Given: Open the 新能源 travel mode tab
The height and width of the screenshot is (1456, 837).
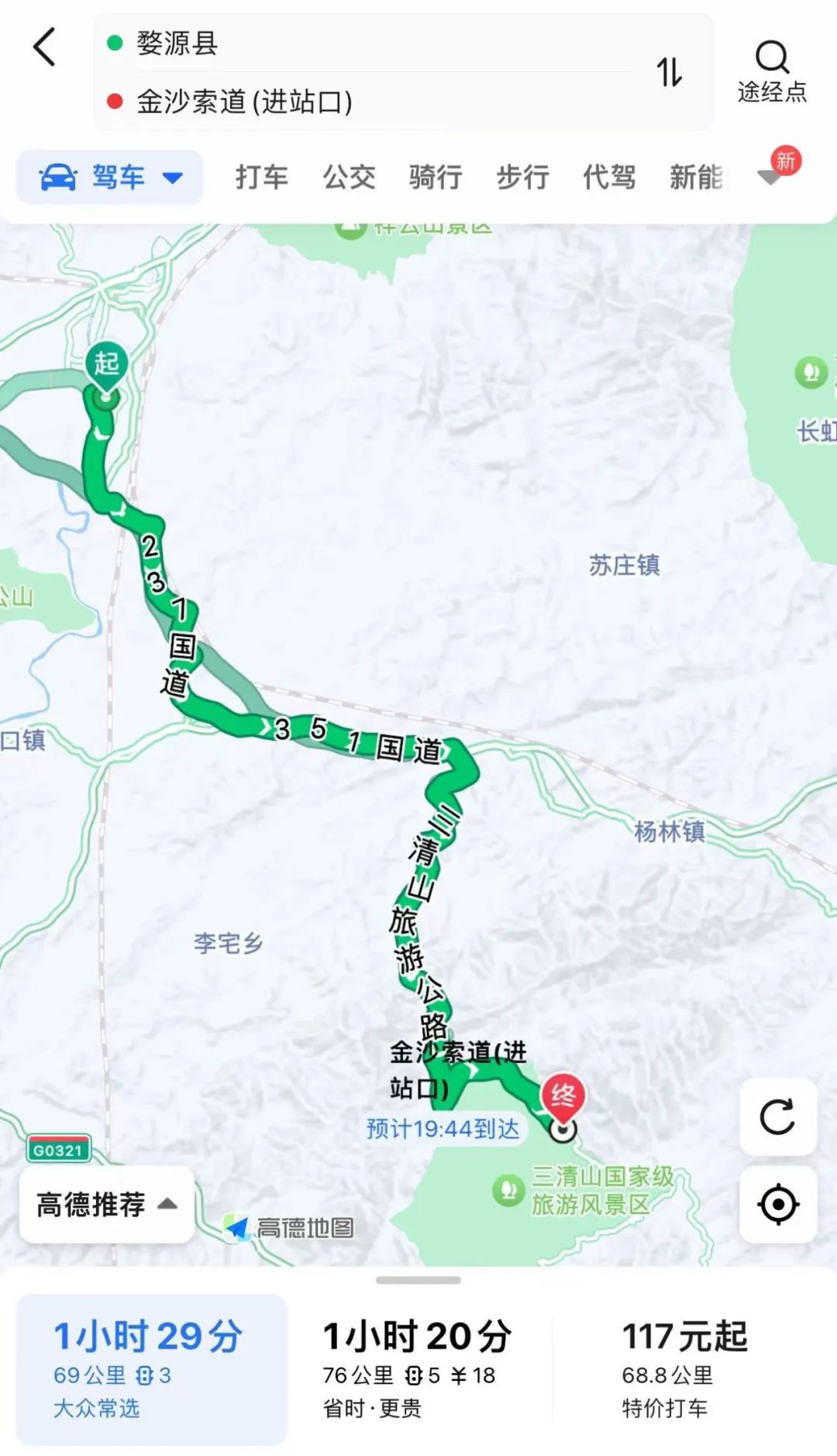Looking at the screenshot, I should [697, 177].
